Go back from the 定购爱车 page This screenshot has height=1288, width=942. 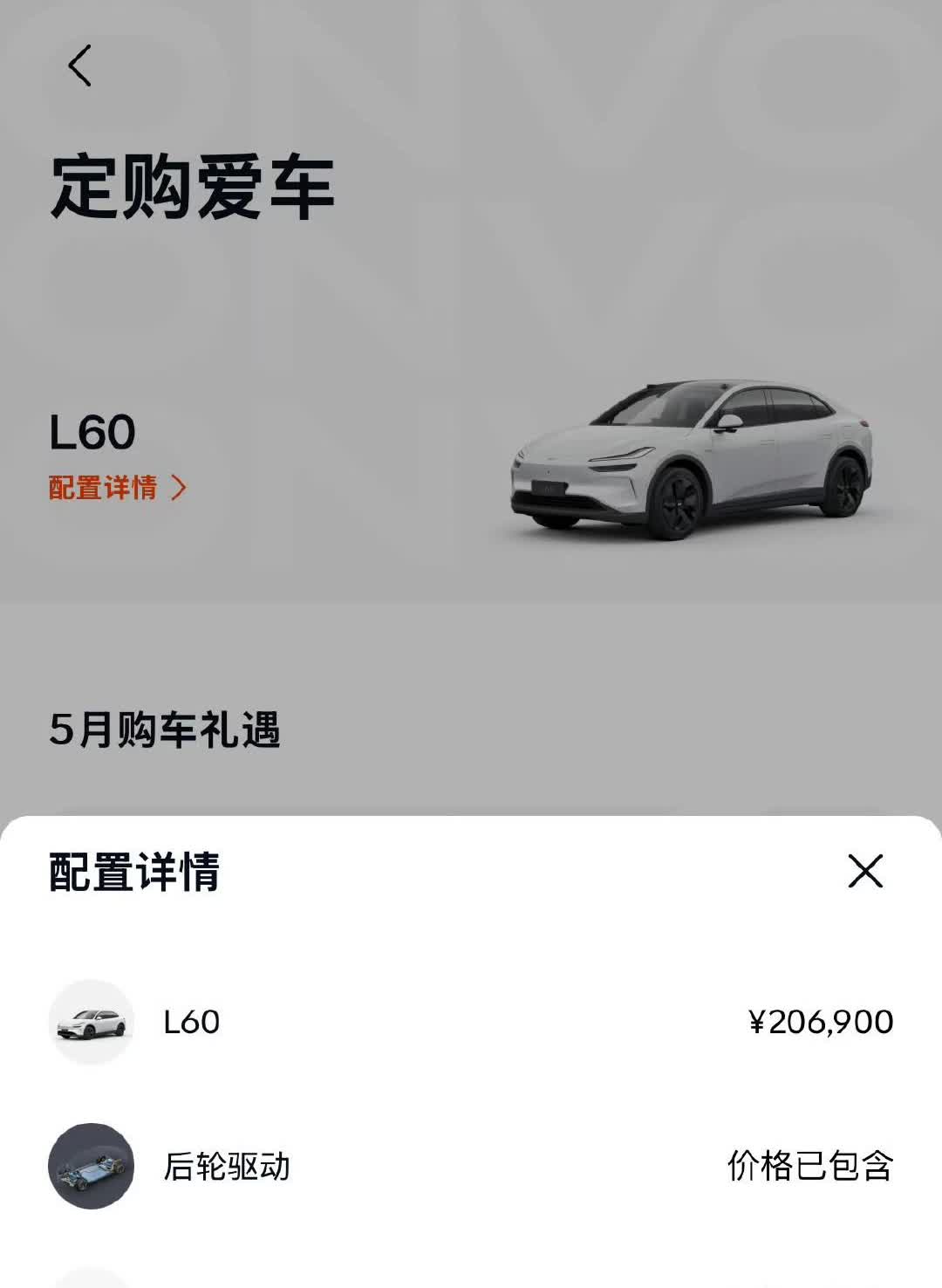[80, 66]
